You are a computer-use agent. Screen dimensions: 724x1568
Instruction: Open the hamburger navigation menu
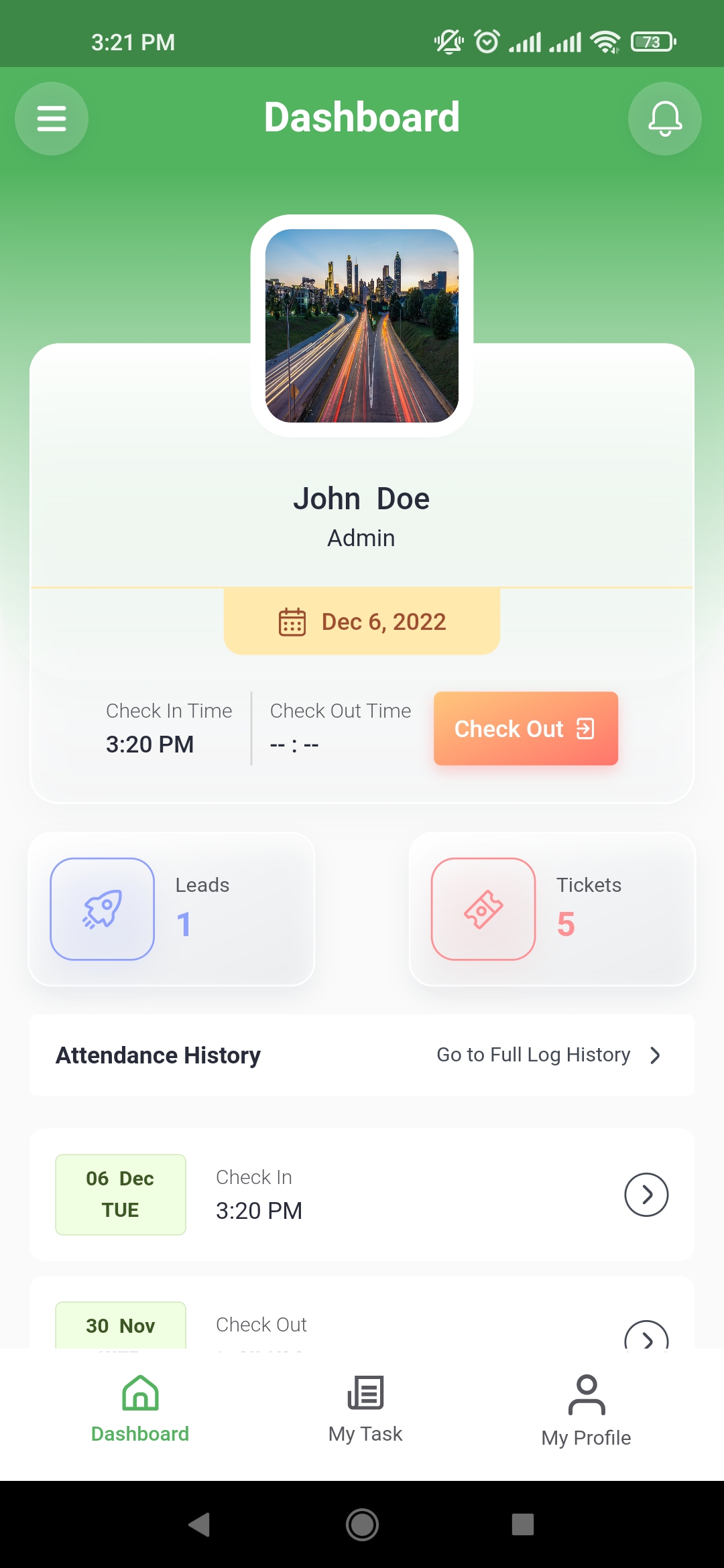(x=52, y=119)
